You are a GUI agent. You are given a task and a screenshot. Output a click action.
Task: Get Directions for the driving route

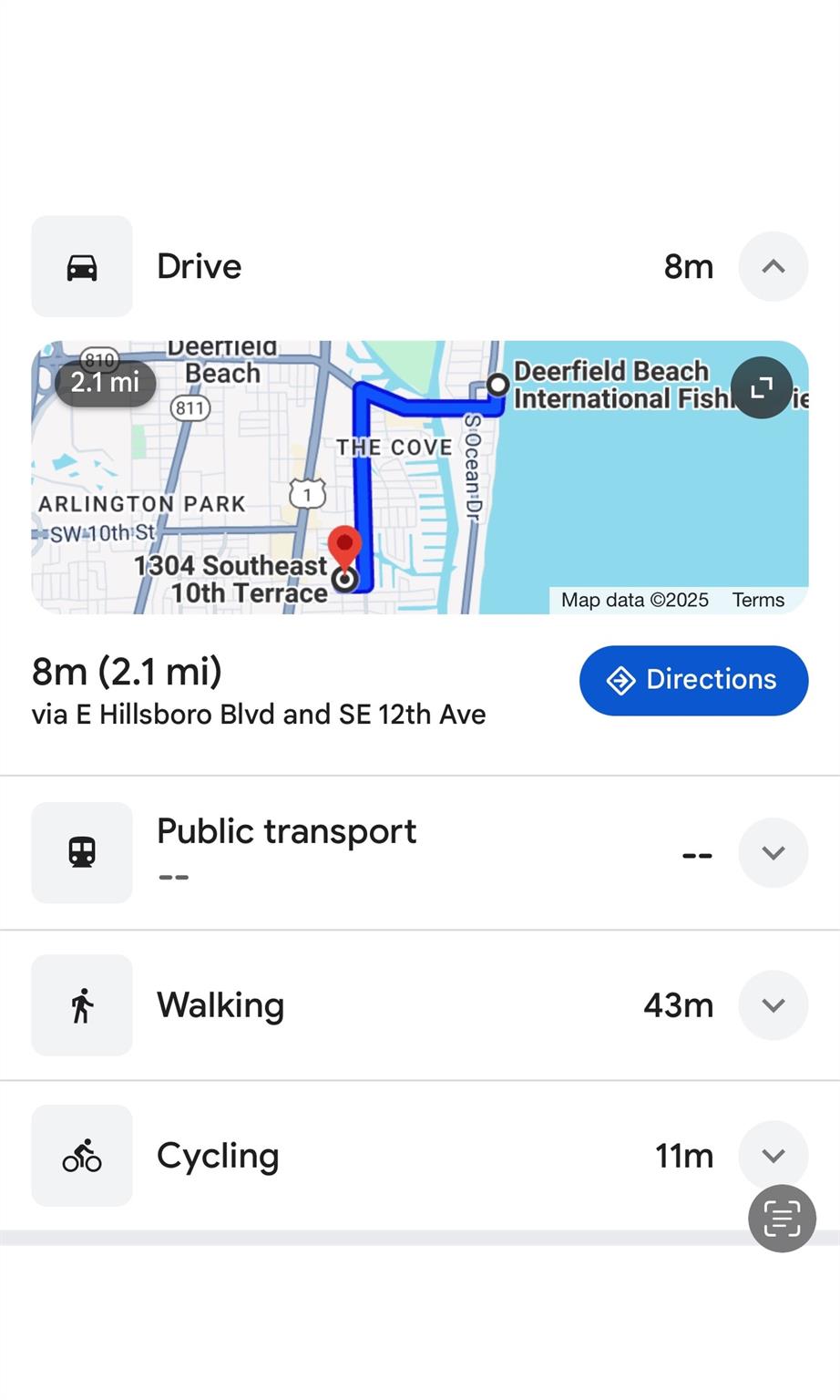pos(693,680)
